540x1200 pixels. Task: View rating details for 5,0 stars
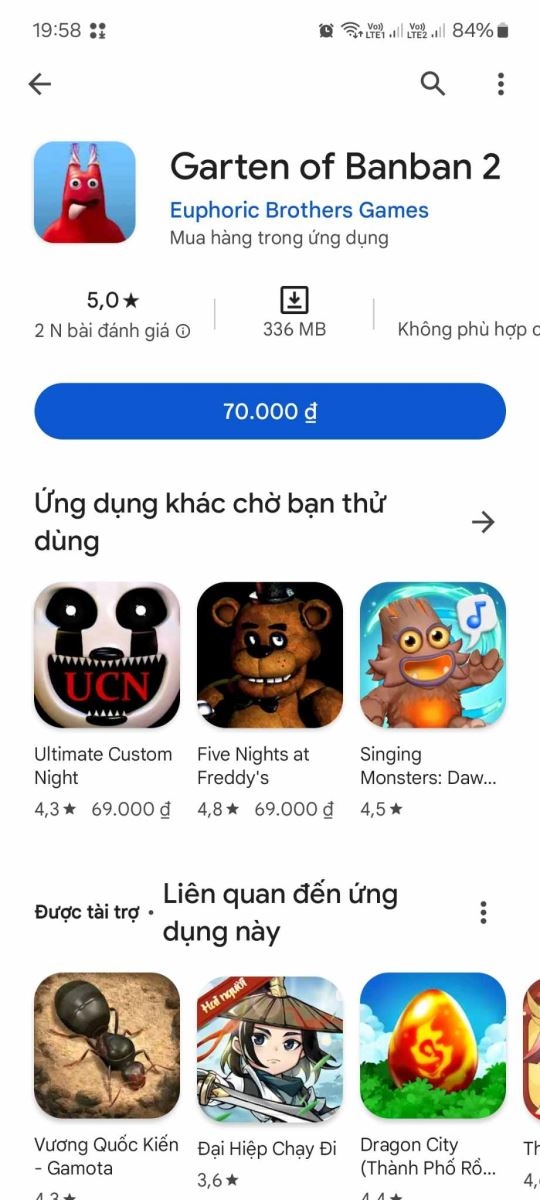click(112, 314)
